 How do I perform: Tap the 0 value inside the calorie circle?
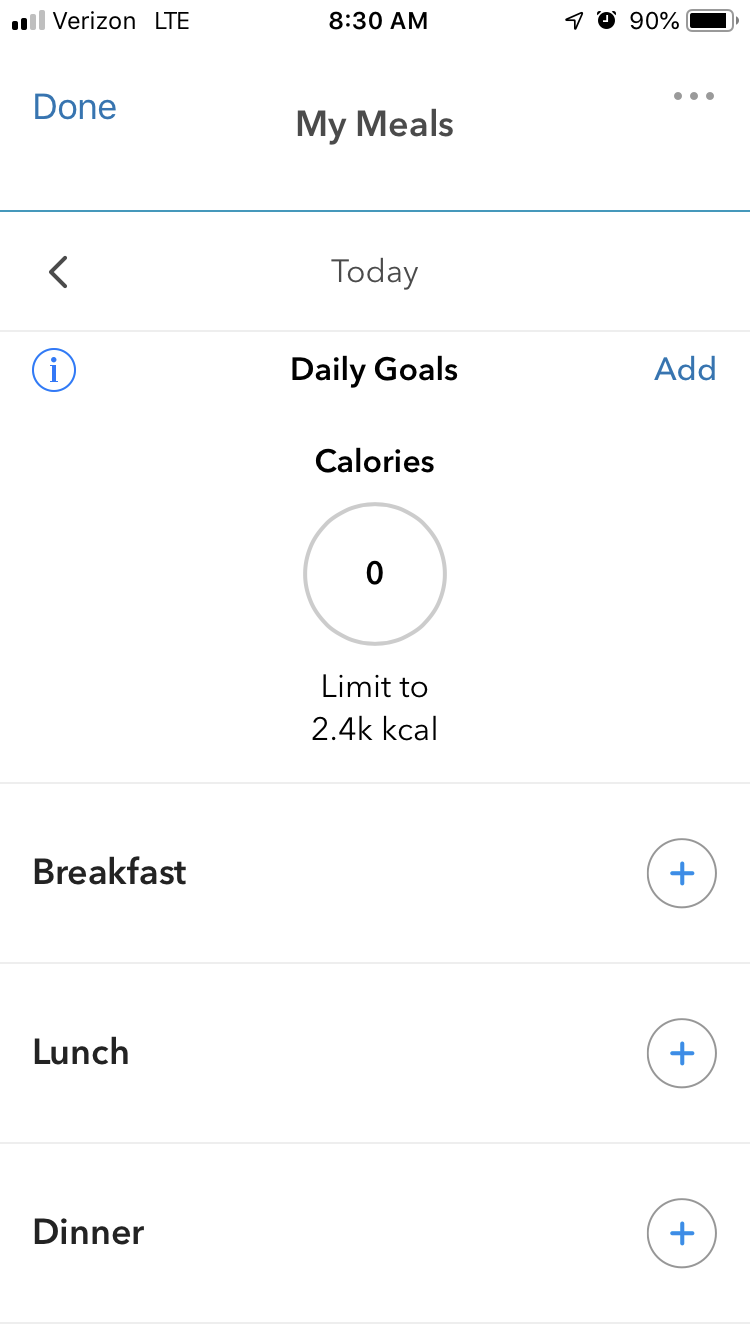[x=374, y=574]
